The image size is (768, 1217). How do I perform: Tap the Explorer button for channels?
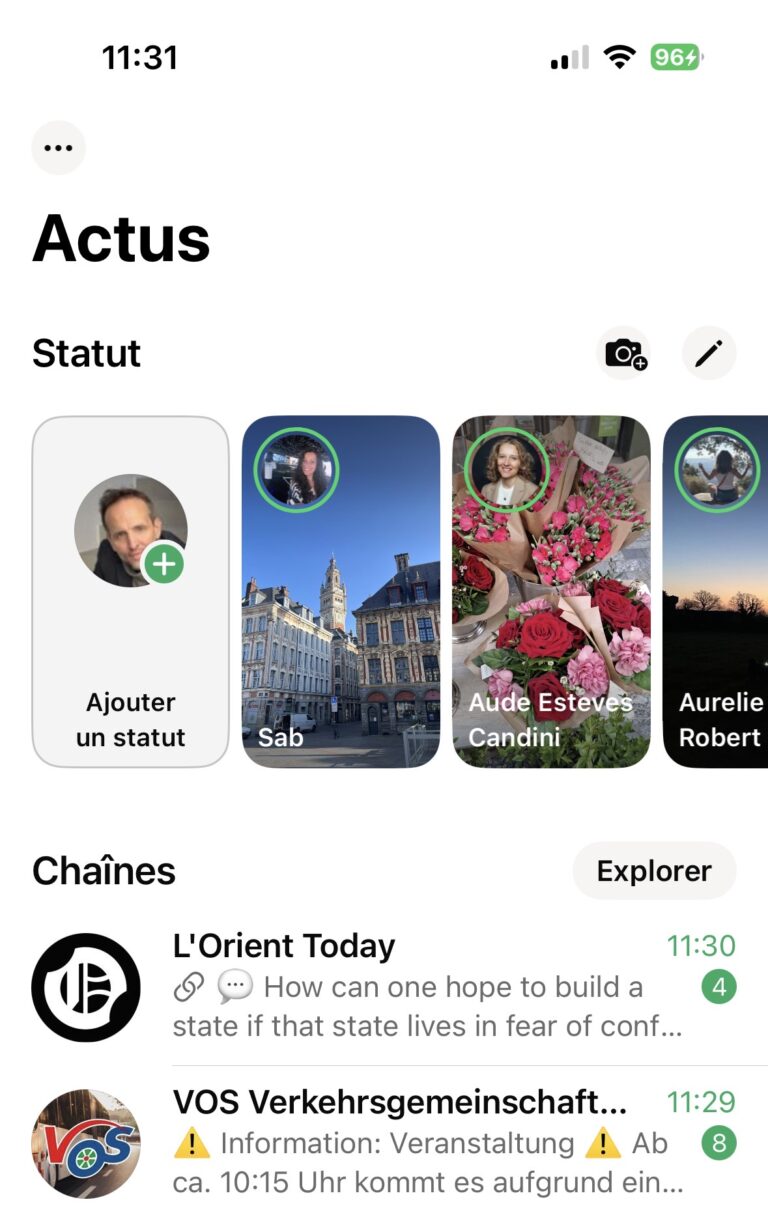[654, 871]
